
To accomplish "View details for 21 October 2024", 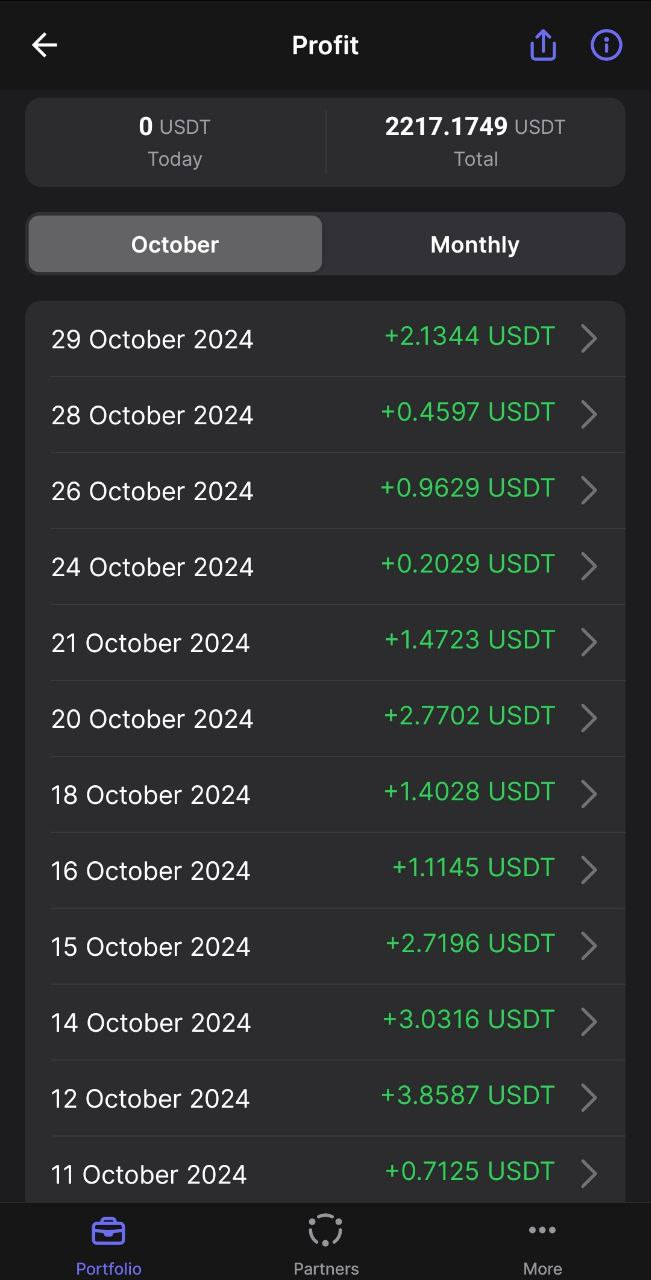I will click(x=325, y=643).
